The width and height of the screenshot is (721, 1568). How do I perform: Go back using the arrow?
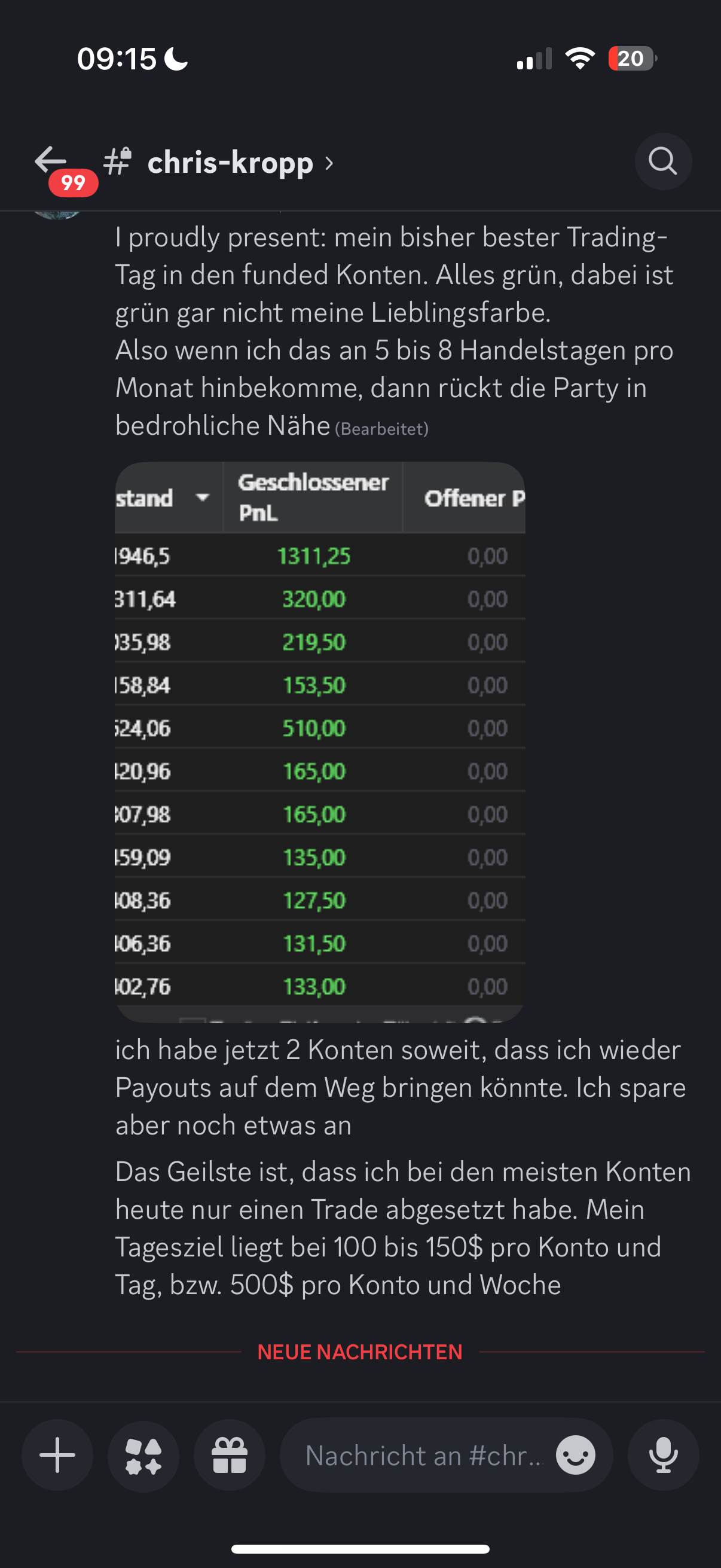pyautogui.click(x=50, y=161)
